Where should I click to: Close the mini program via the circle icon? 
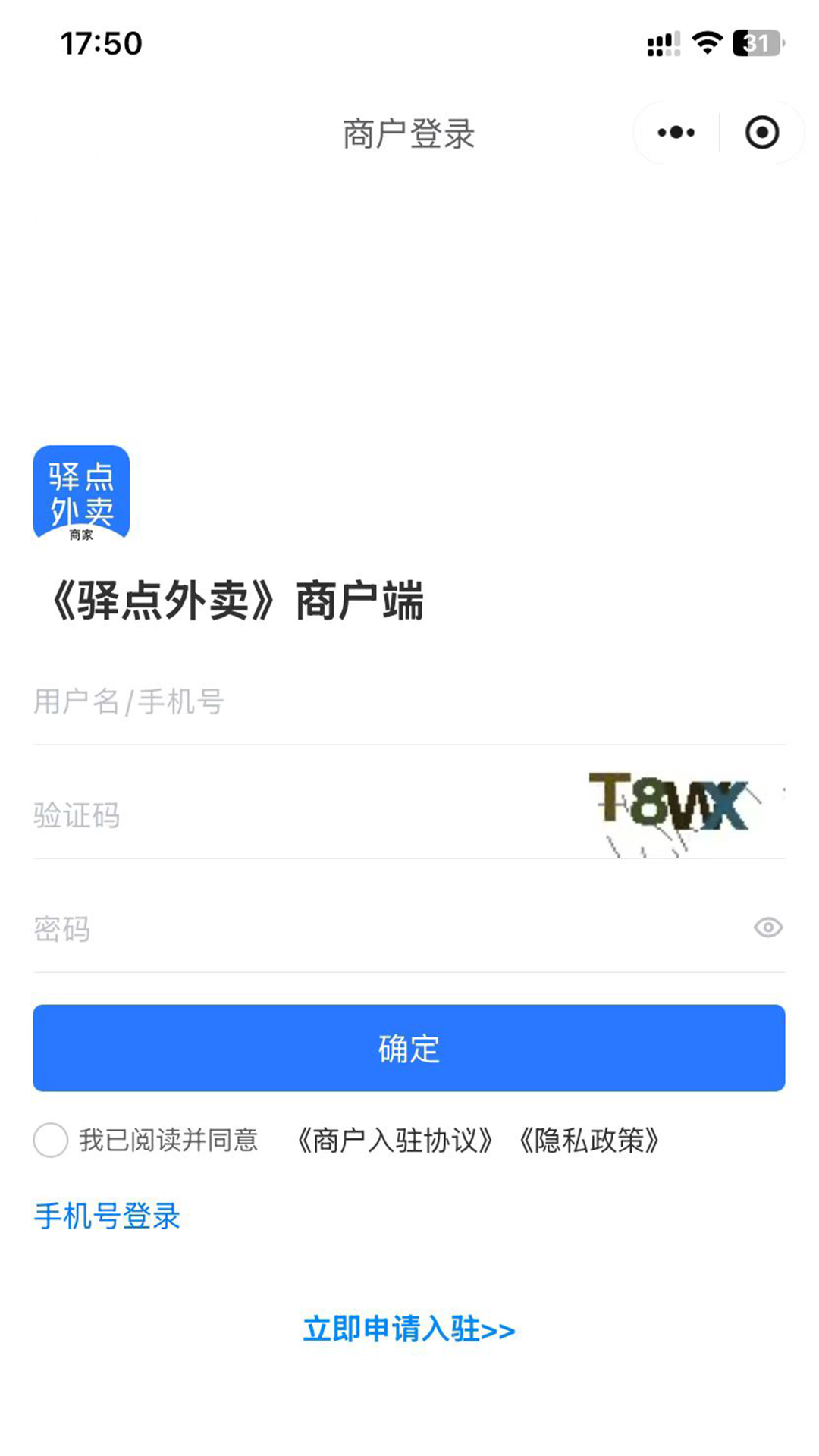point(761,133)
